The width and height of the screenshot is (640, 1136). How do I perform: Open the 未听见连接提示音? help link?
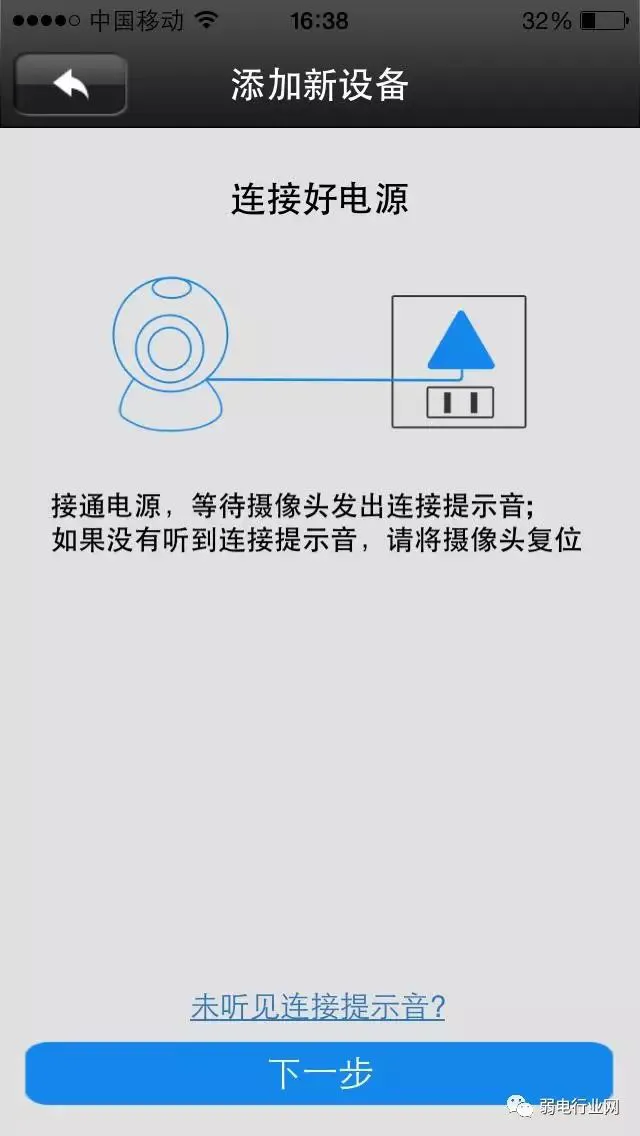(x=317, y=1006)
